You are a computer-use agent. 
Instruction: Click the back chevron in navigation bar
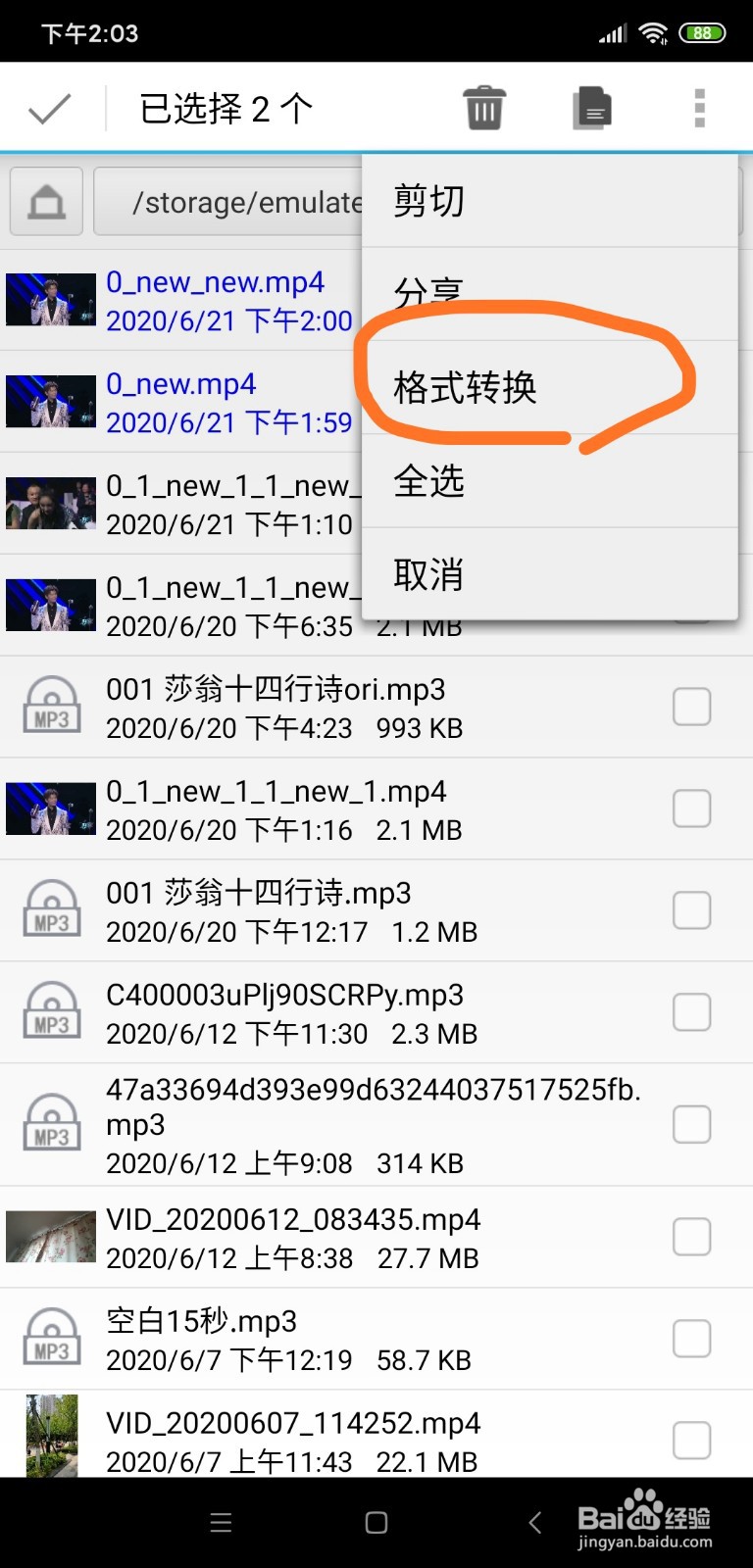534,1521
